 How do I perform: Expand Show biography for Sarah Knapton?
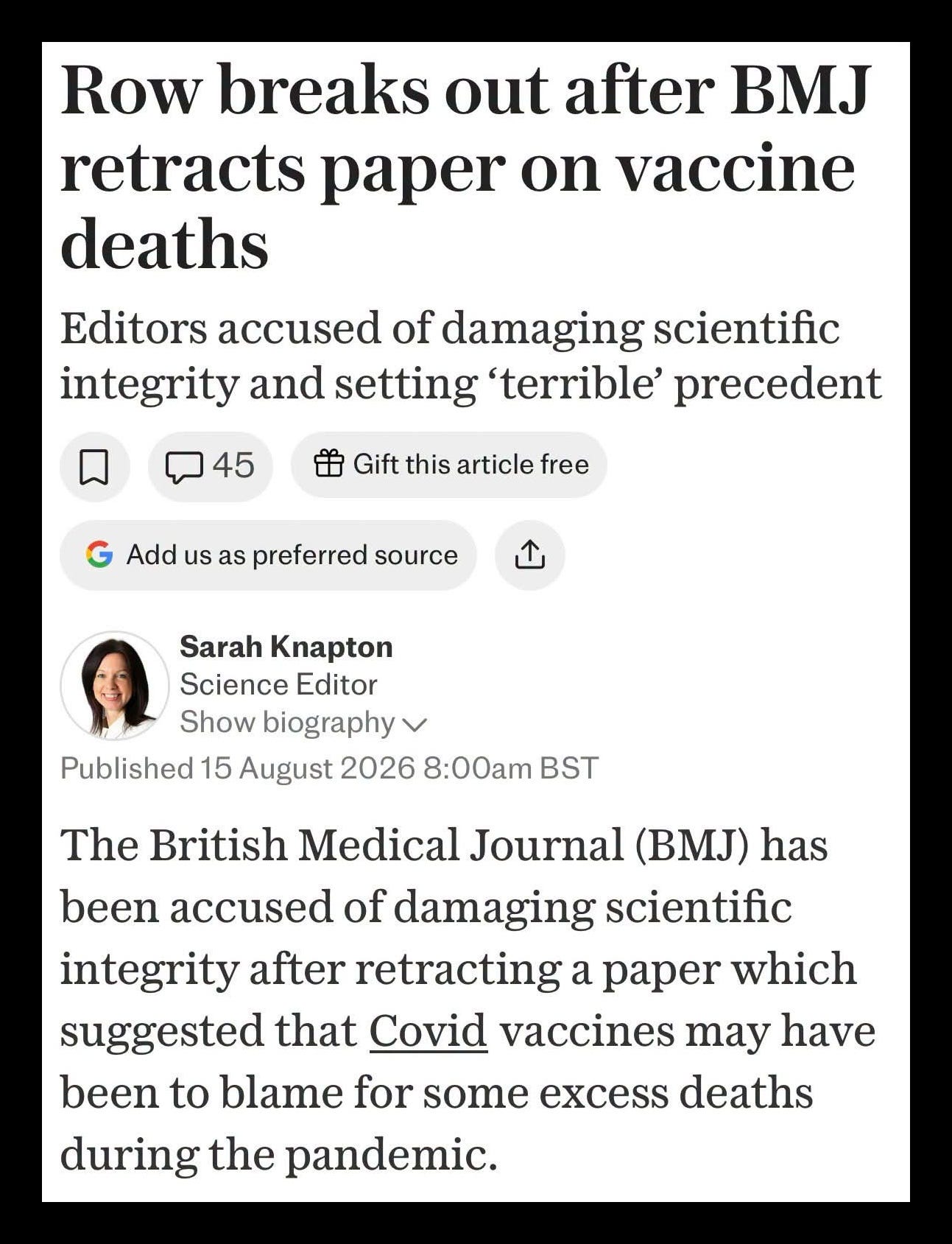coord(303,723)
